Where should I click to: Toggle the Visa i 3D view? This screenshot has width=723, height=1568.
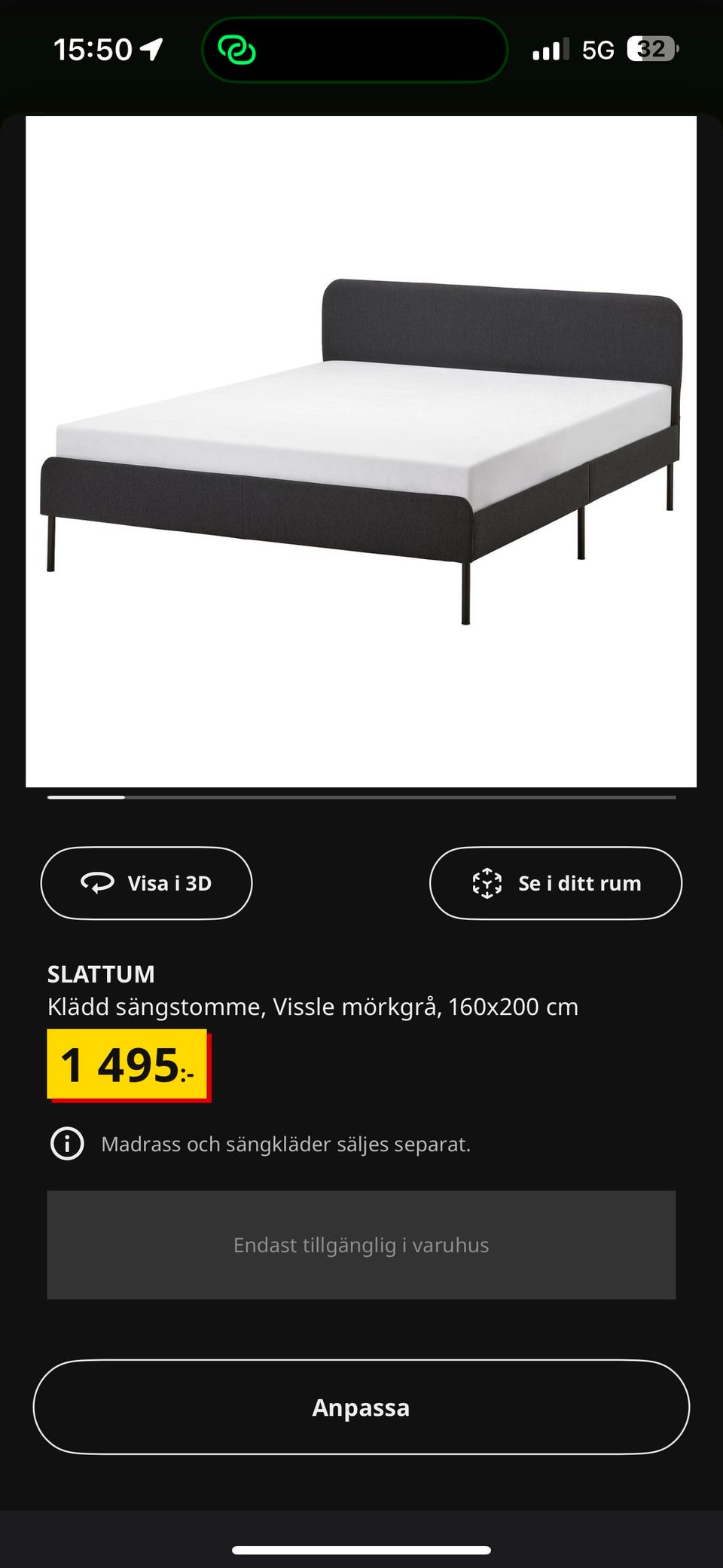(146, 883)
